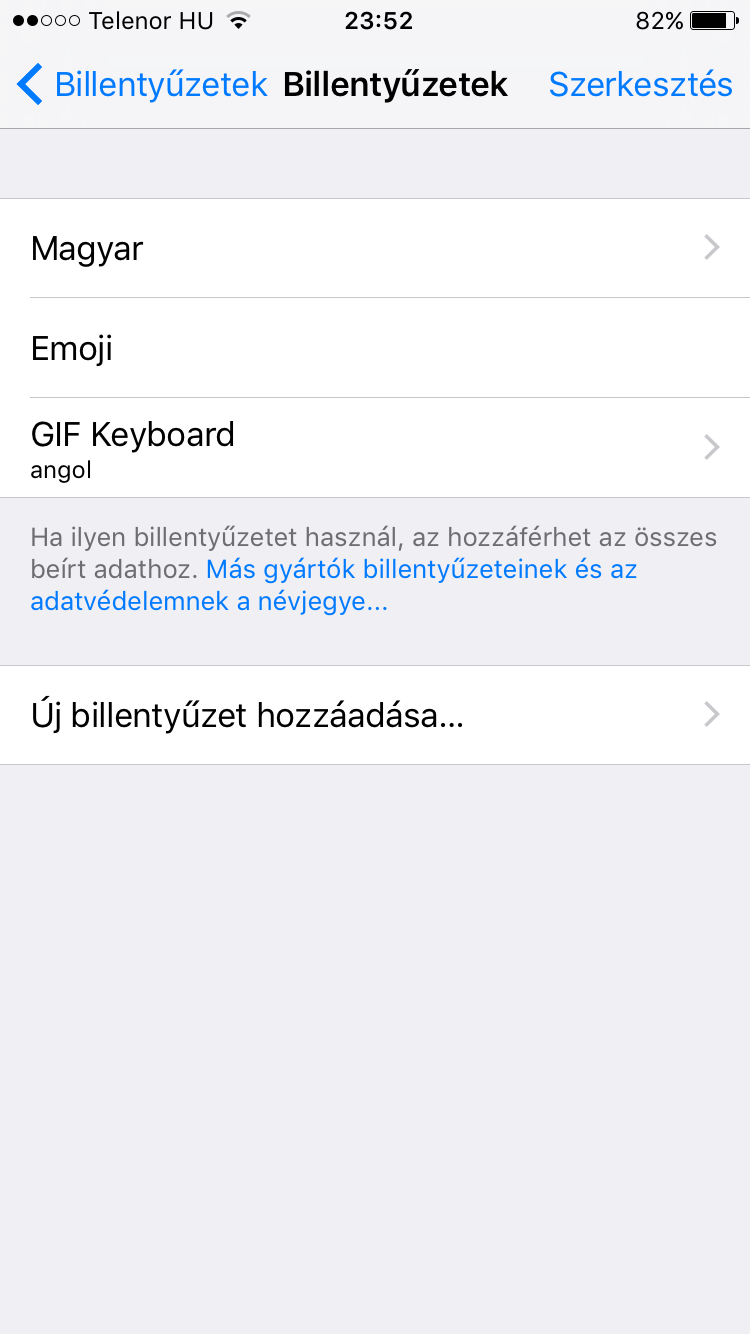Tap Szerkesztés to edit the keyboards
The height and width of the screenshot is (1334, 750).
[640, 85]
